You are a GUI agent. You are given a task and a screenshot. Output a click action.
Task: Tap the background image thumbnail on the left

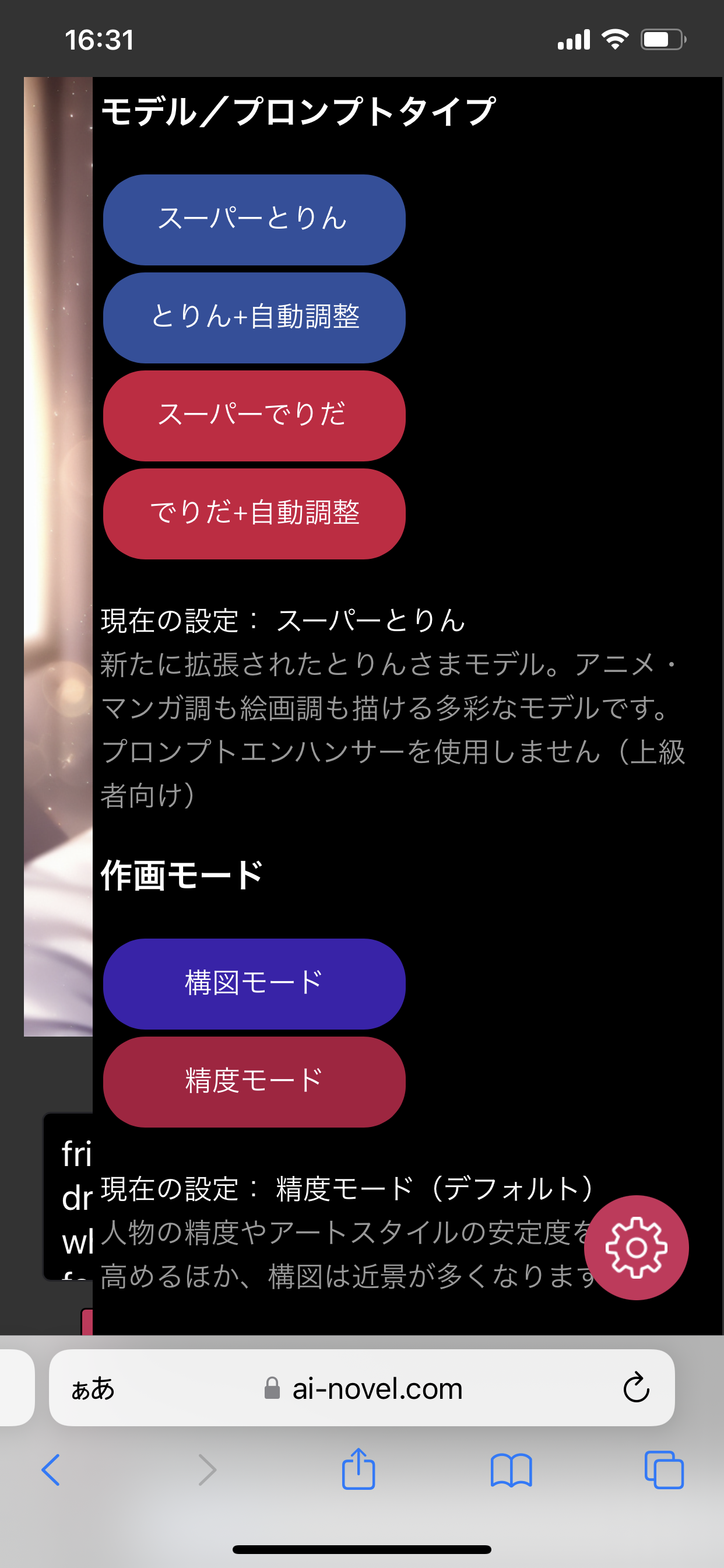[57, 548]
